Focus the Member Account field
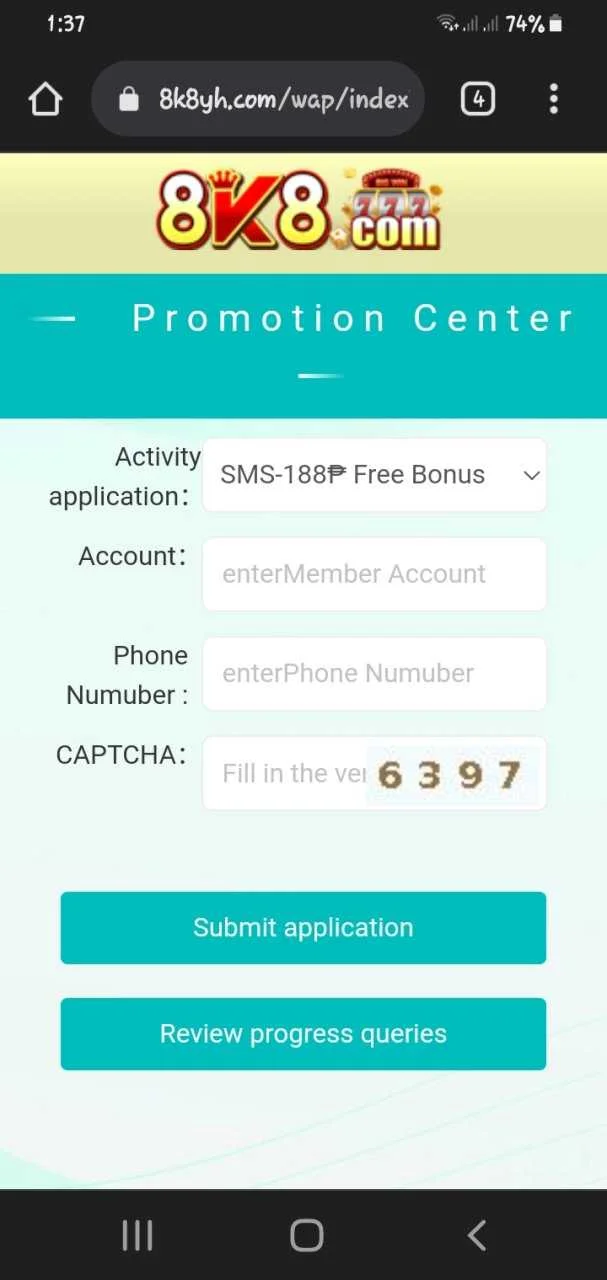The width and height of the screenshot is (607, 1280). 374,574
